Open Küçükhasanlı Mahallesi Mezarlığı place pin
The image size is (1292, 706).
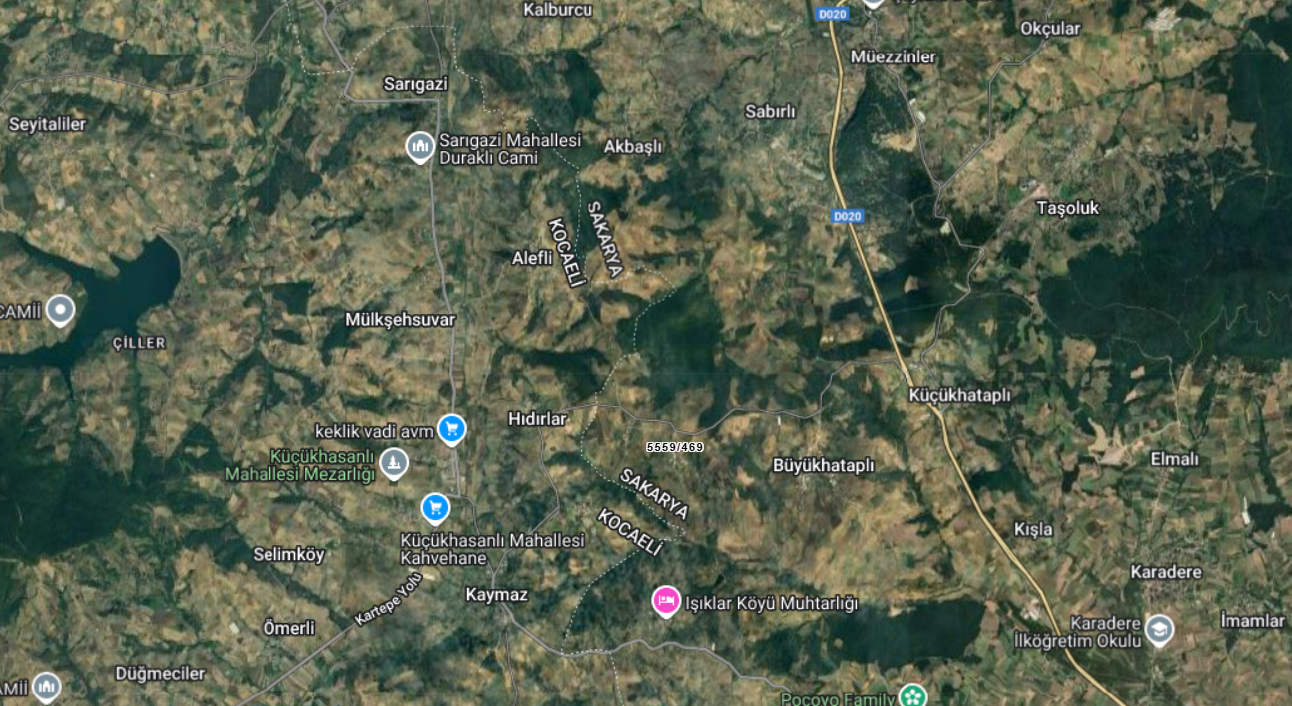(395, 463)
